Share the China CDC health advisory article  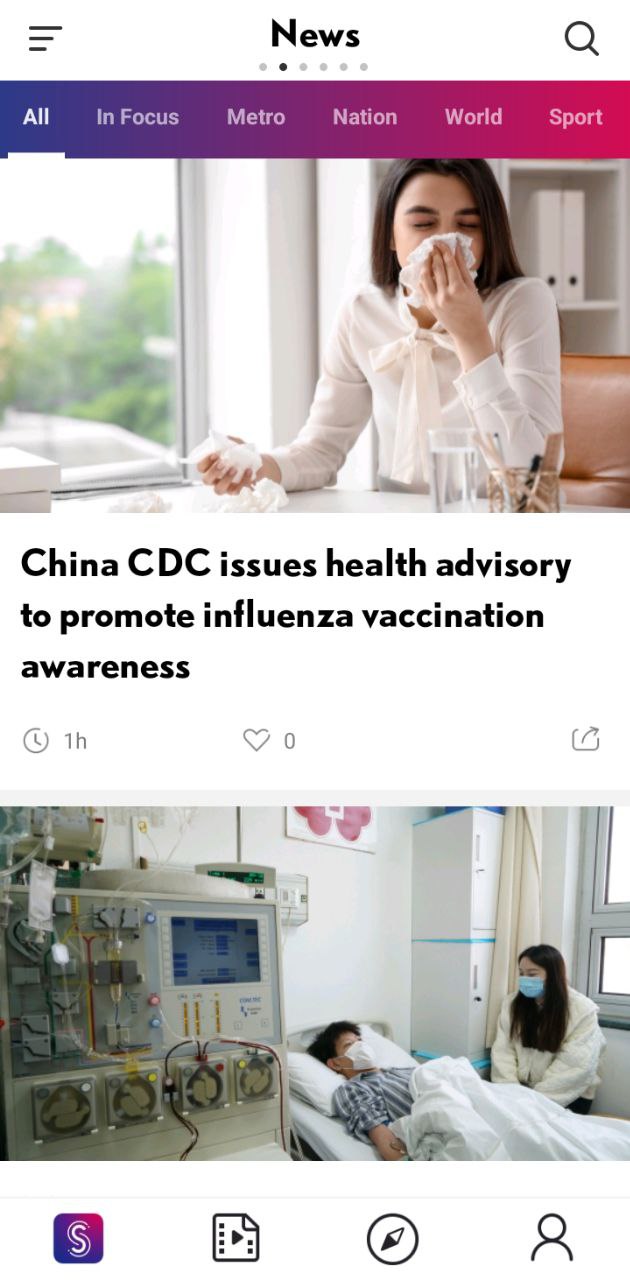585,739
